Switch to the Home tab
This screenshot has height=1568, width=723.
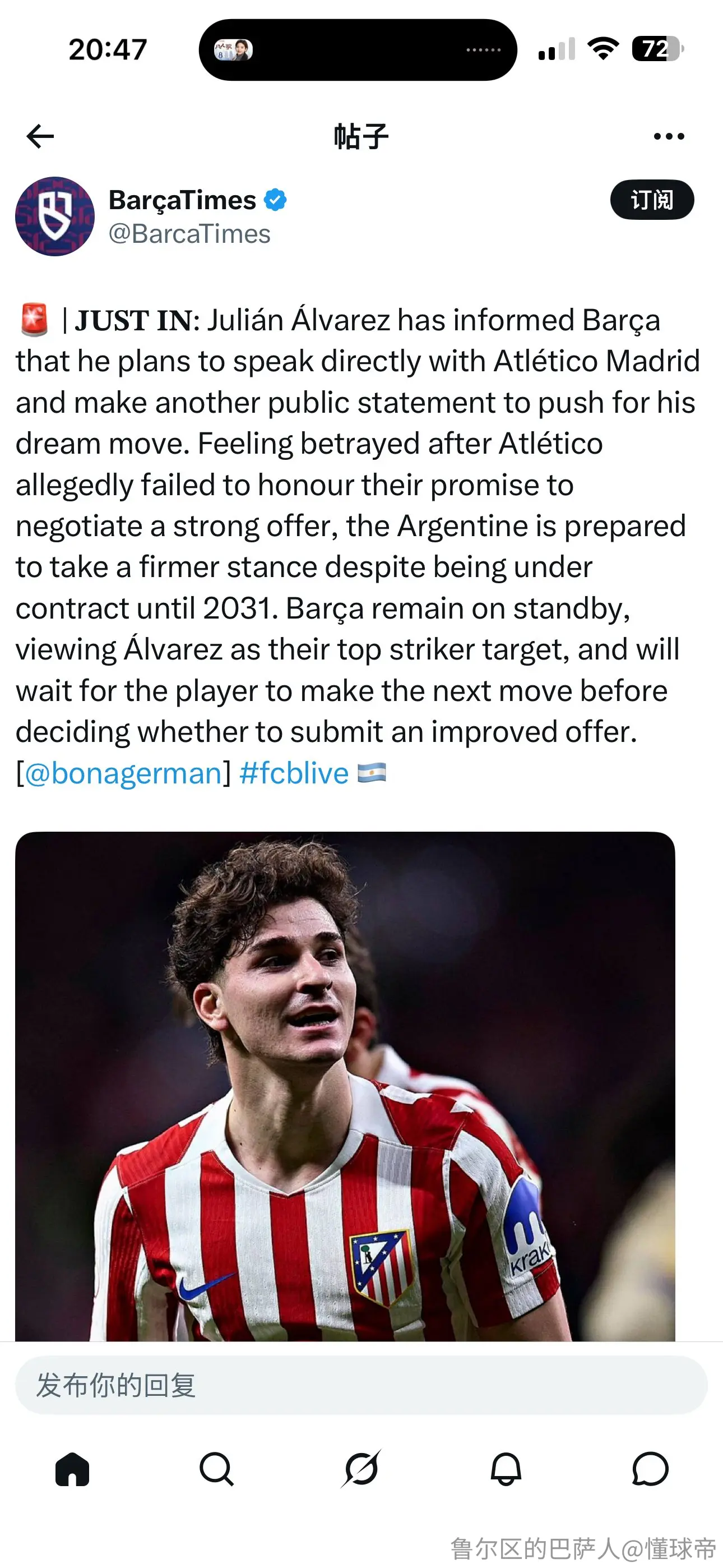72,1469
